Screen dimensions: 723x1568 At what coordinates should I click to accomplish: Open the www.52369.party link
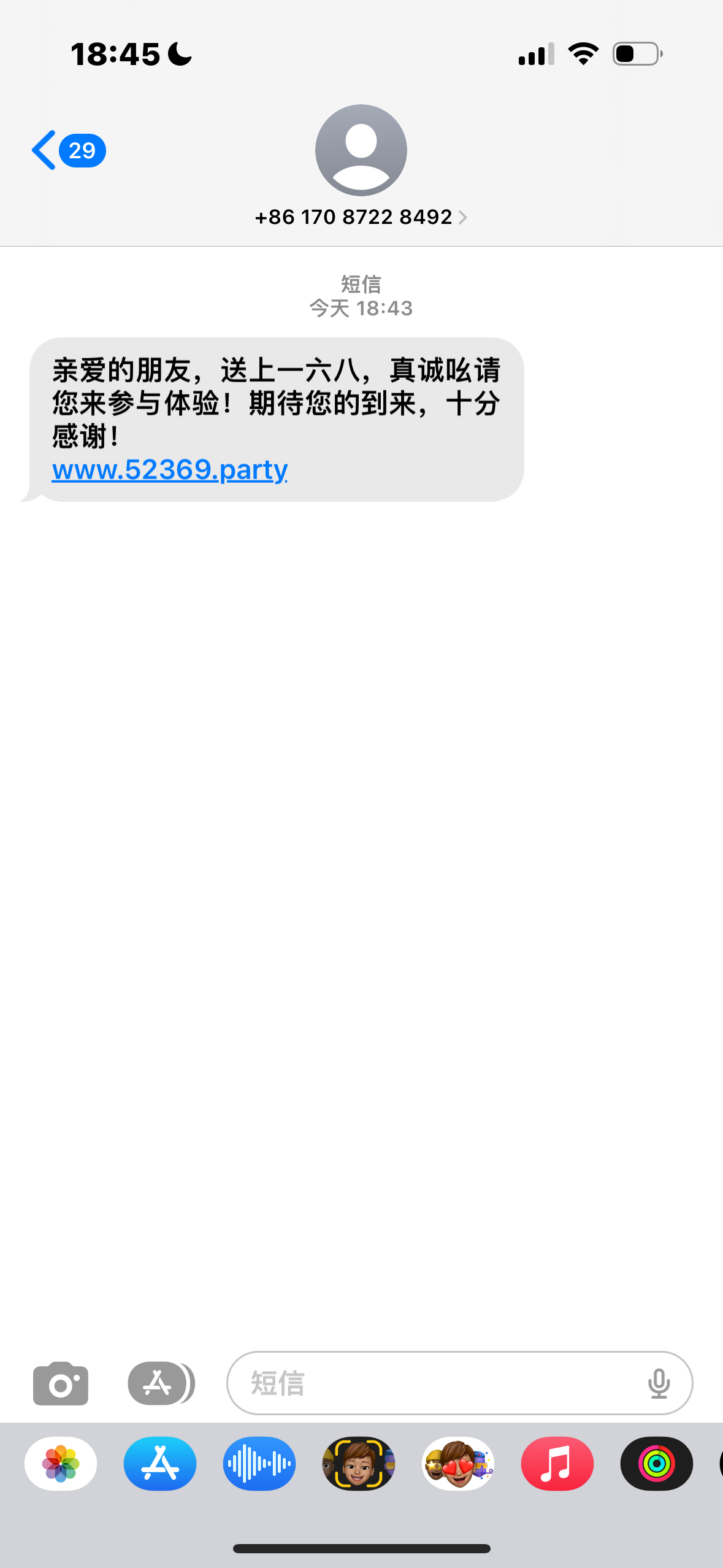169,469
